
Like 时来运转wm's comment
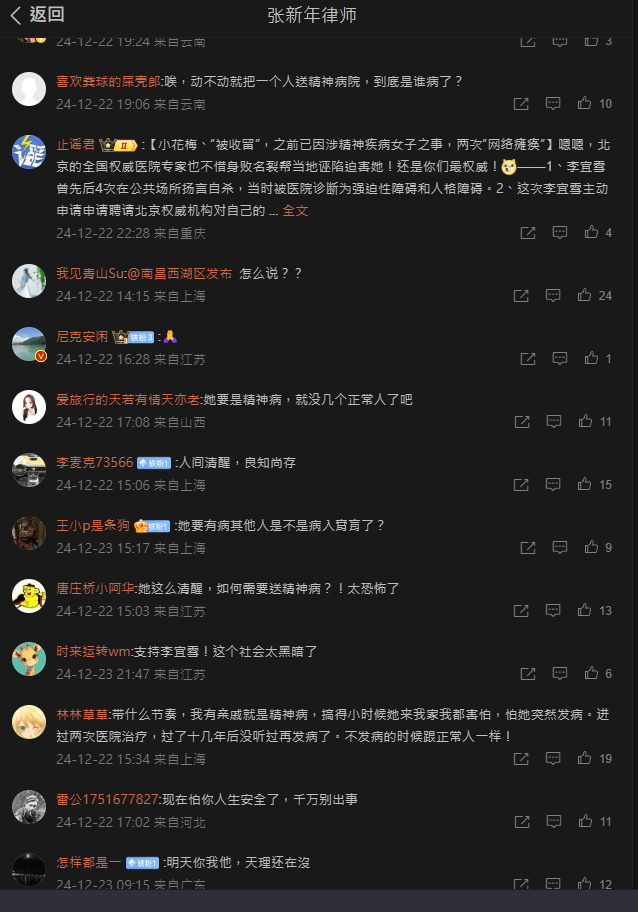589,674
